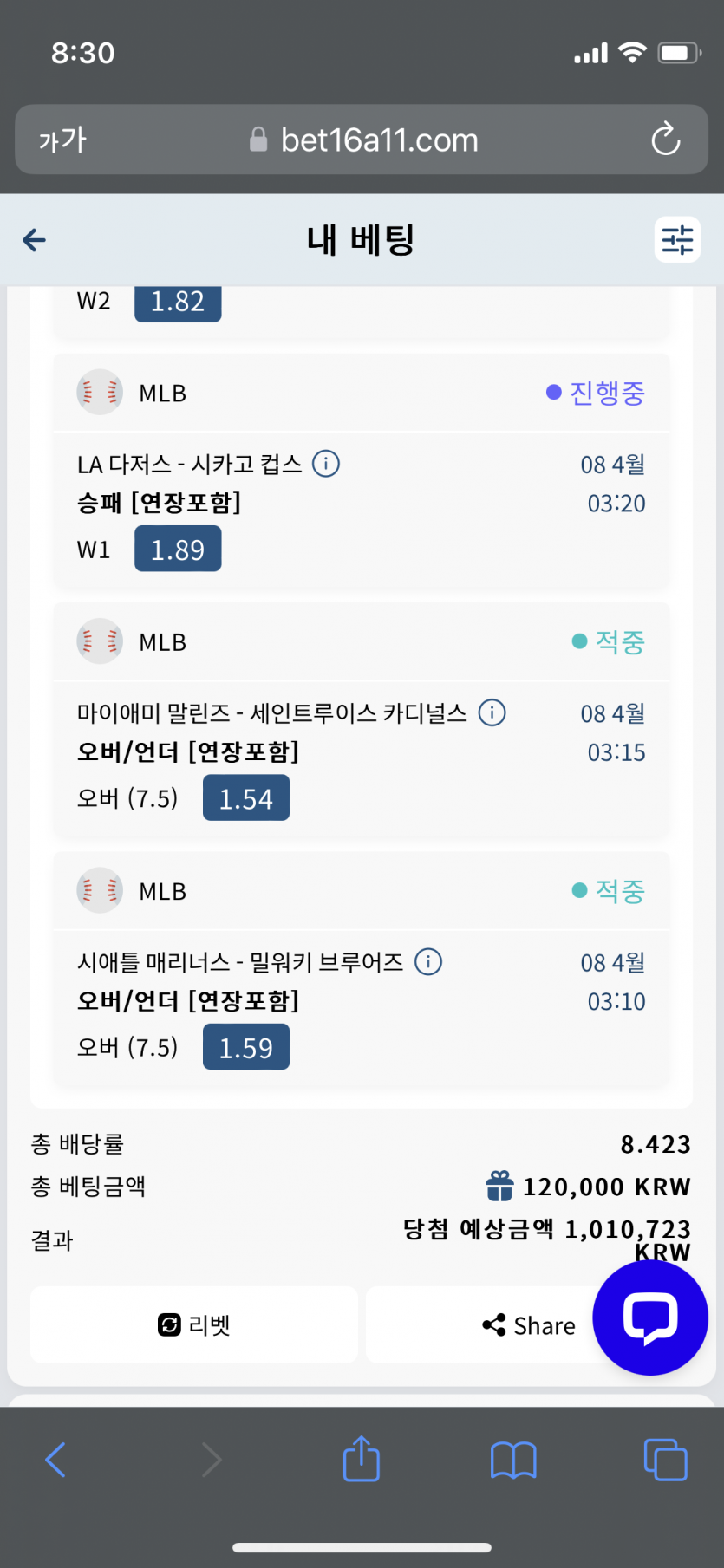The width and height of the screenshot is (724, 1568).
Task: Reload the page in Safari
Action: [x=665, y=140]
